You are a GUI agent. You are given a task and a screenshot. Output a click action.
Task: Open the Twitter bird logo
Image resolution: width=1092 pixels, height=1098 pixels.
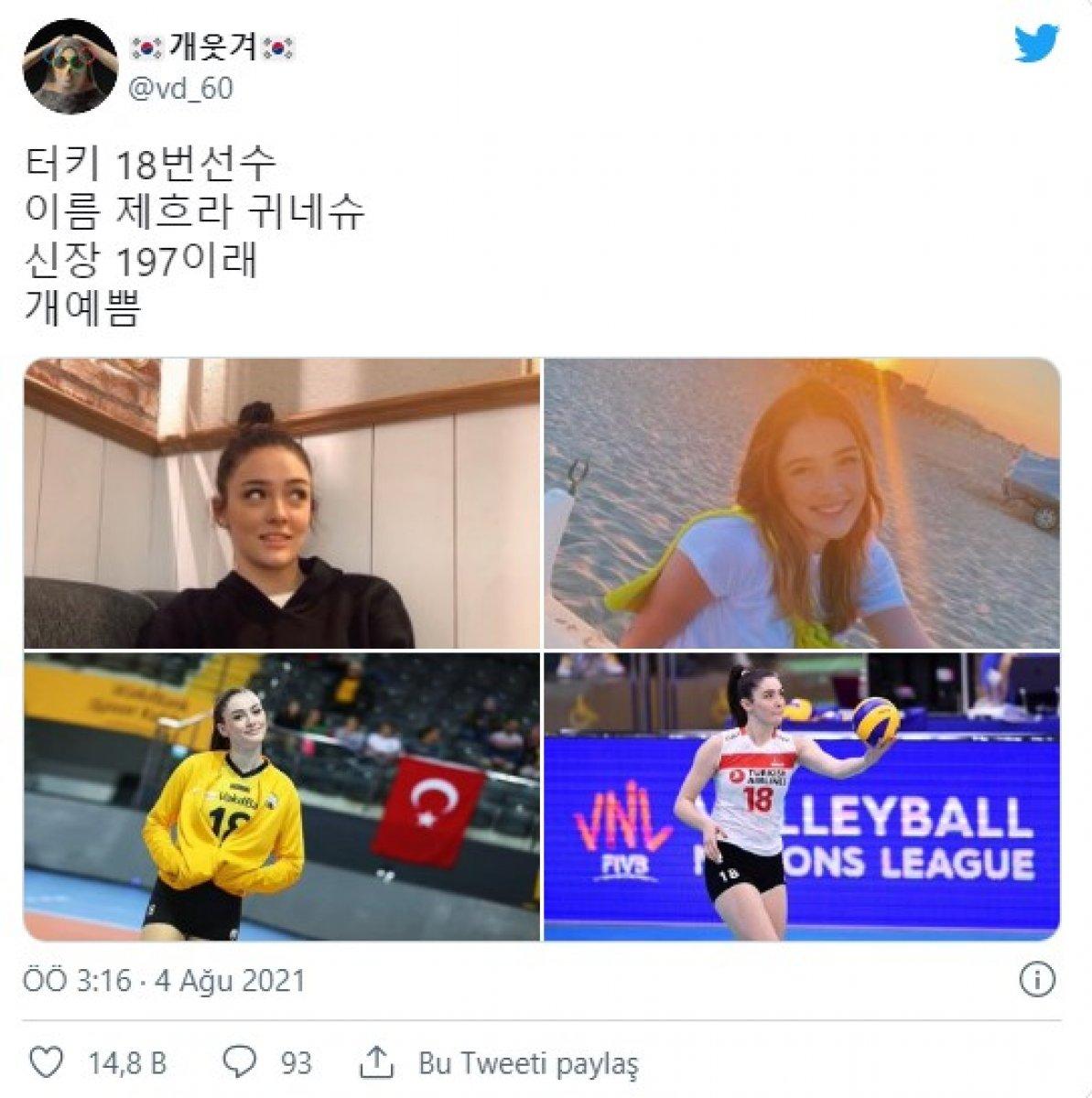[1036, 43]
